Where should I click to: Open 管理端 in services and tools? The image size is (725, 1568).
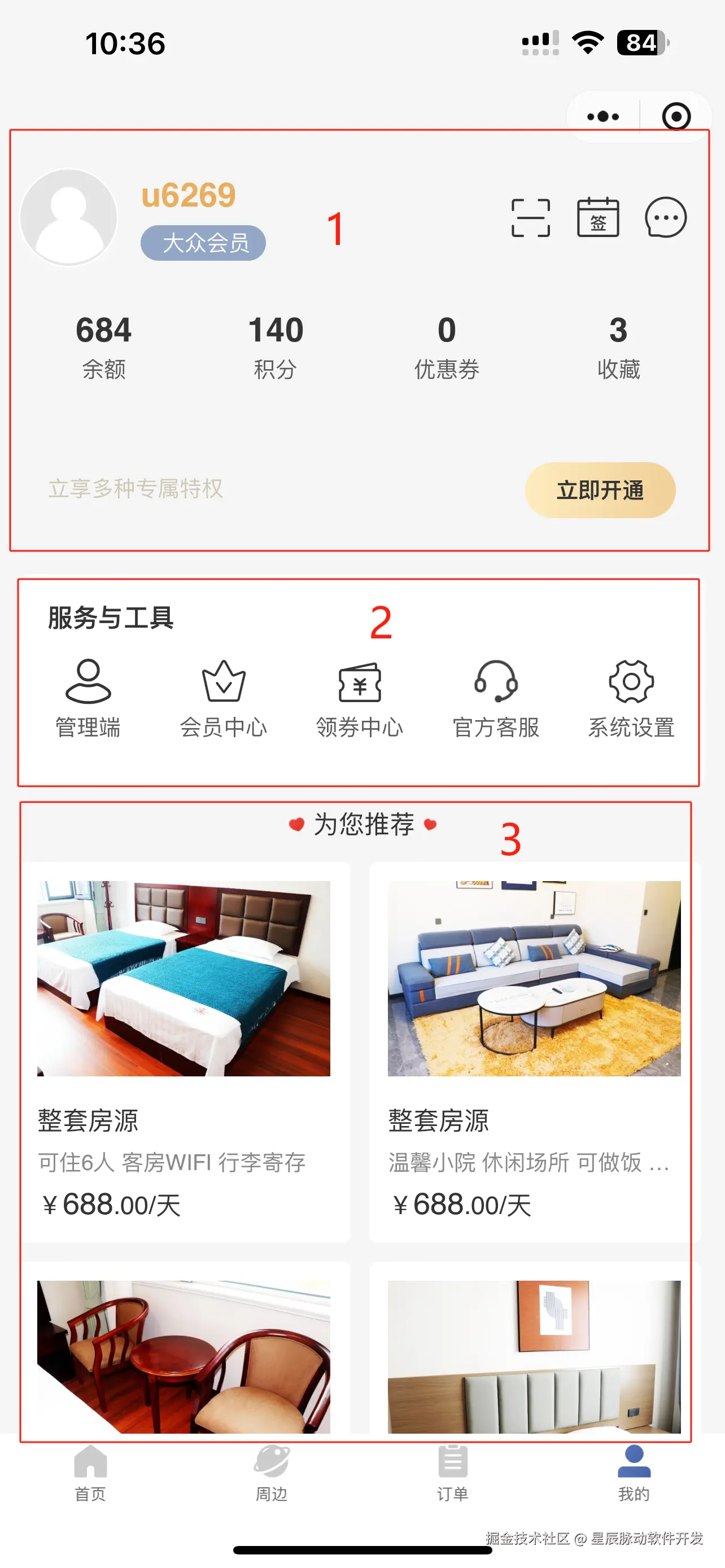(x=88, y=698)
